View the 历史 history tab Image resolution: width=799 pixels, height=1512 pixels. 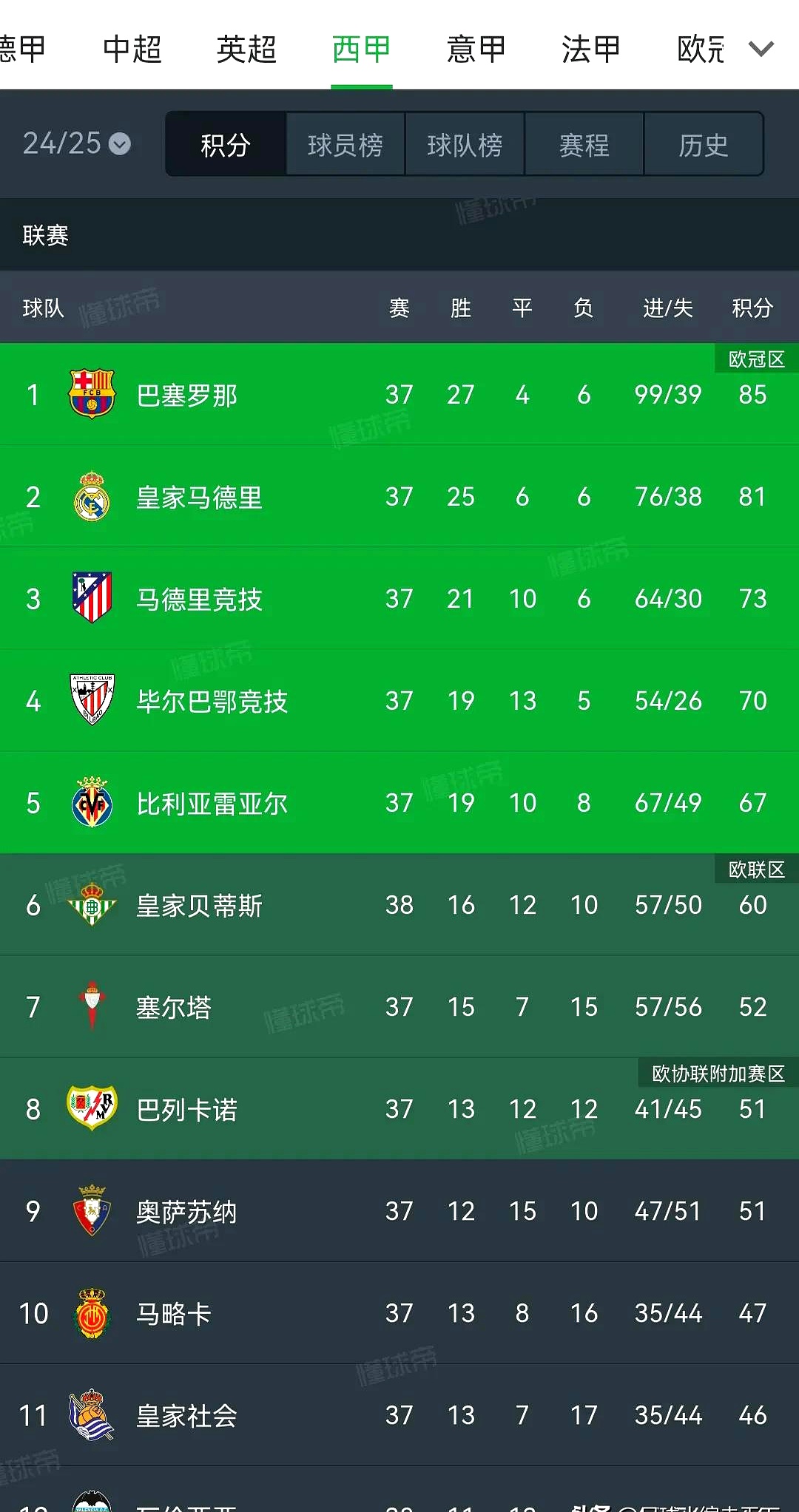[x=703, y=145]
